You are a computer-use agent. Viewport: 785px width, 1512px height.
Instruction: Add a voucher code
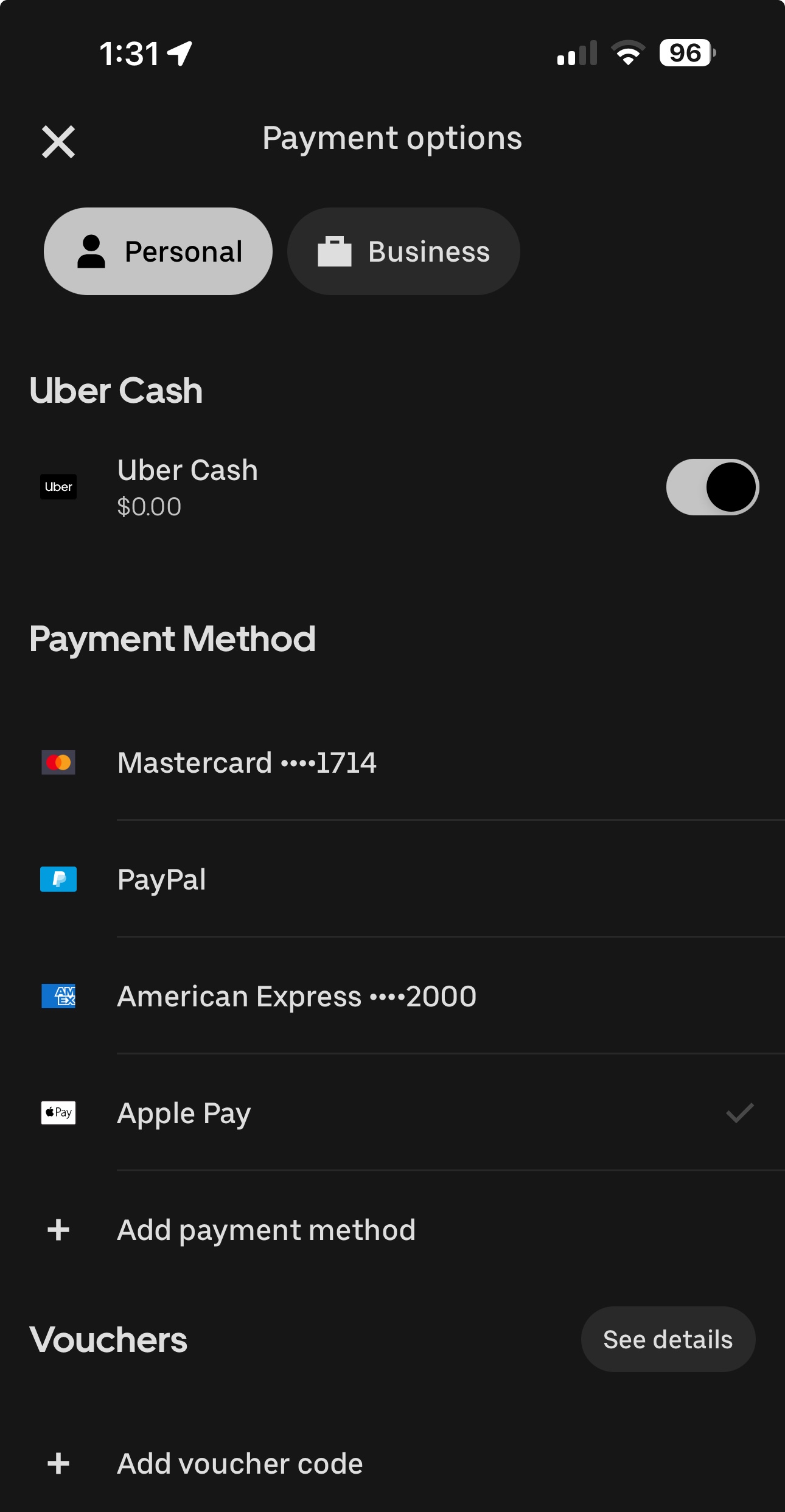point(240,1463)
